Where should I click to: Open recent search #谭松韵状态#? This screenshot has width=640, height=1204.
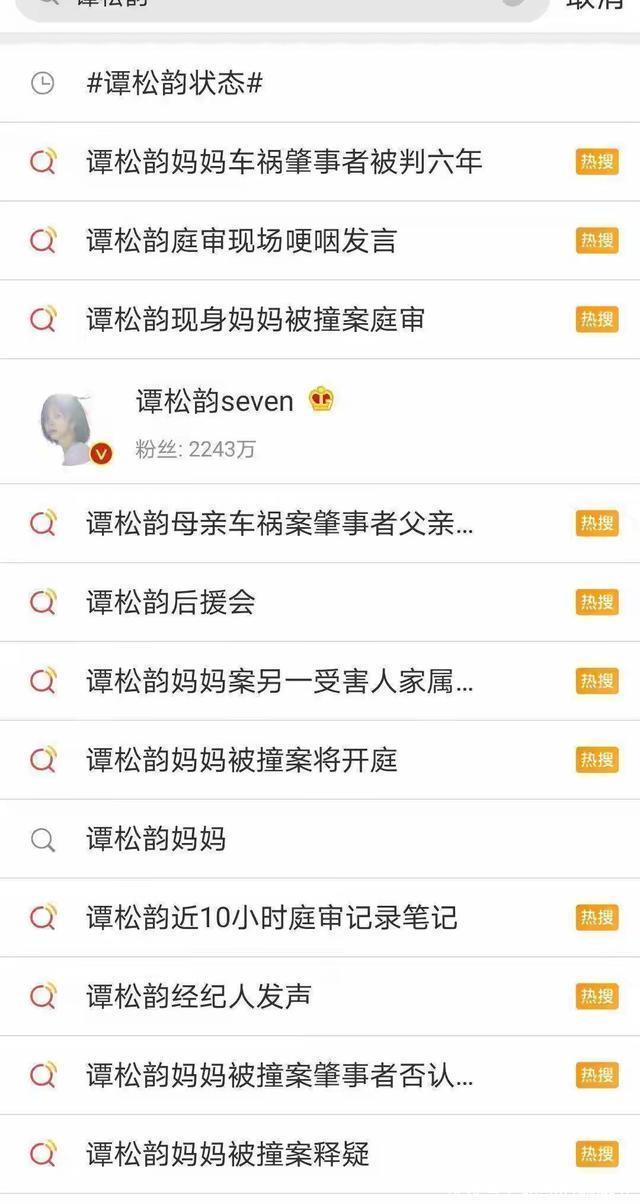(x=175, y=83)
